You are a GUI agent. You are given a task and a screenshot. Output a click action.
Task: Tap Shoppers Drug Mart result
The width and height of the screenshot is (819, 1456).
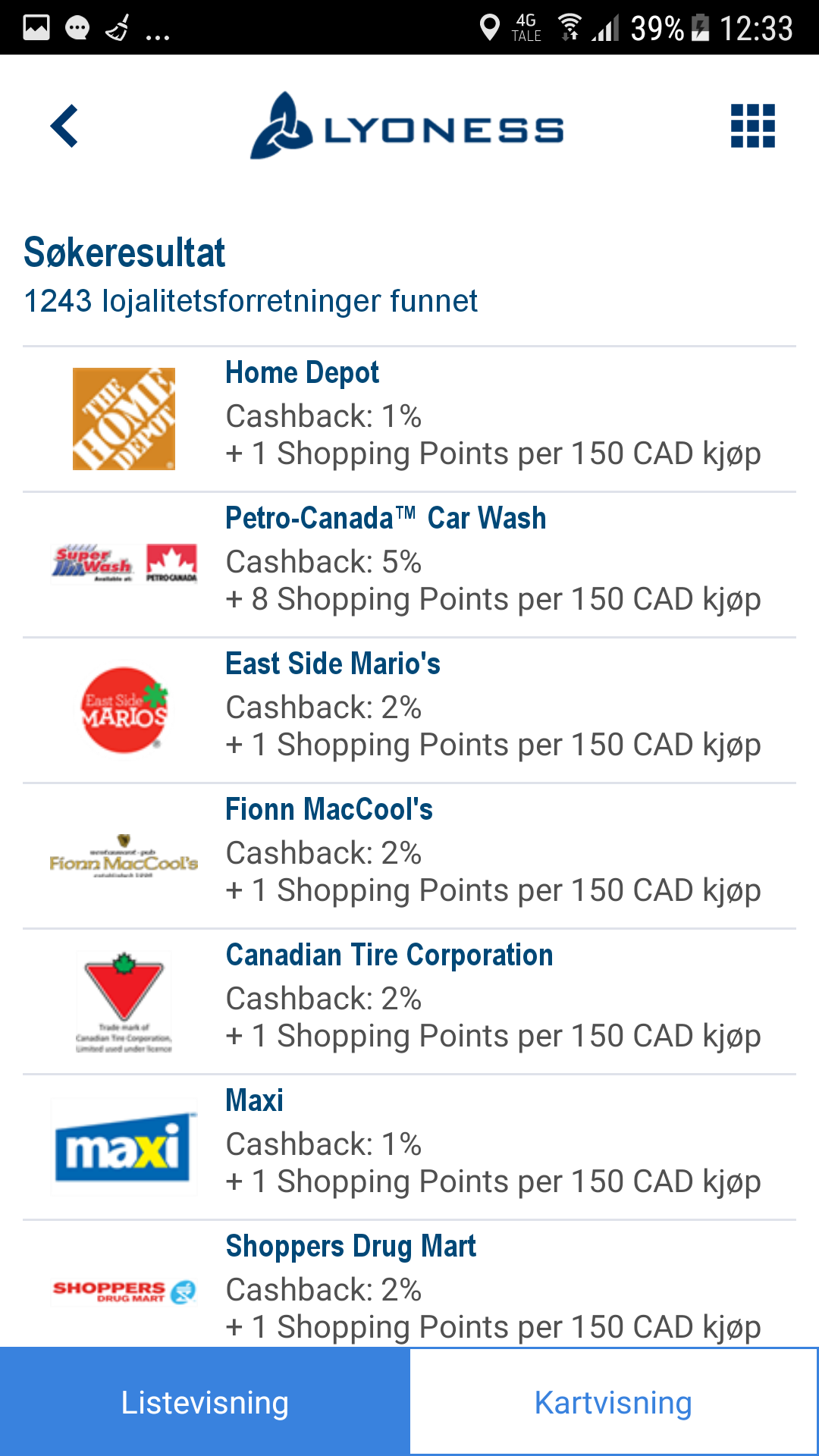coord(409,1285)
